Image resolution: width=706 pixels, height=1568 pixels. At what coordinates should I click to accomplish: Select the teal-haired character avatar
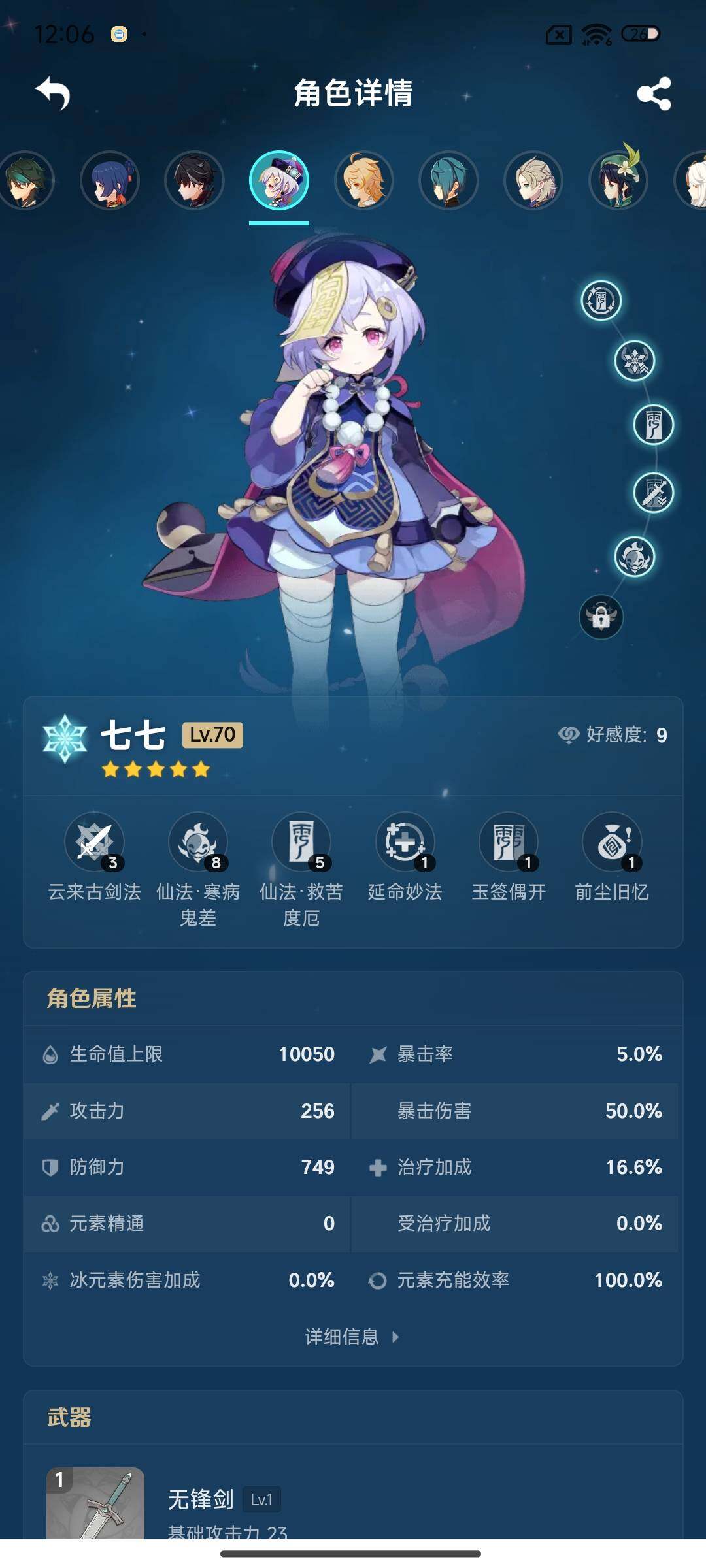pyautogui.click(x=448, y=180)
